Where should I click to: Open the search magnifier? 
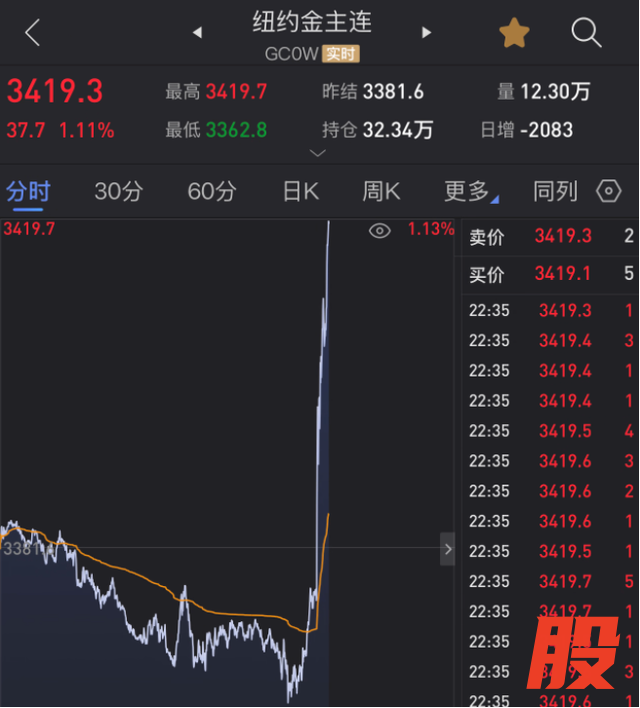[x=586, y=33]
